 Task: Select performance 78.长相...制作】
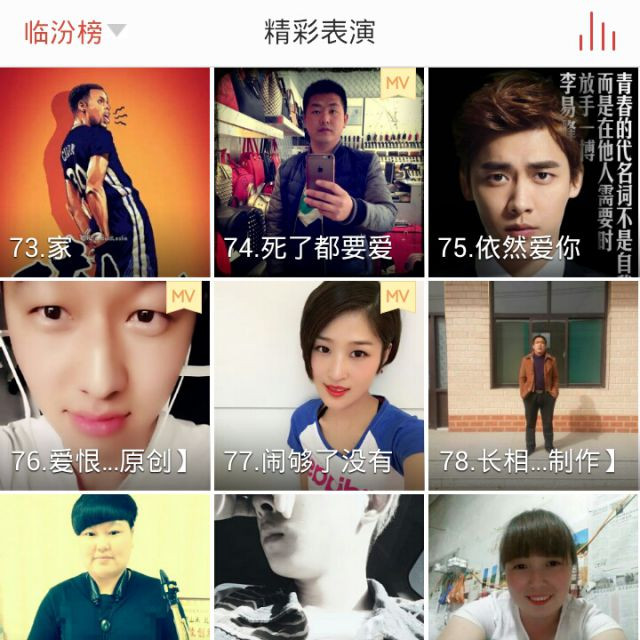(x=533, y=385)
